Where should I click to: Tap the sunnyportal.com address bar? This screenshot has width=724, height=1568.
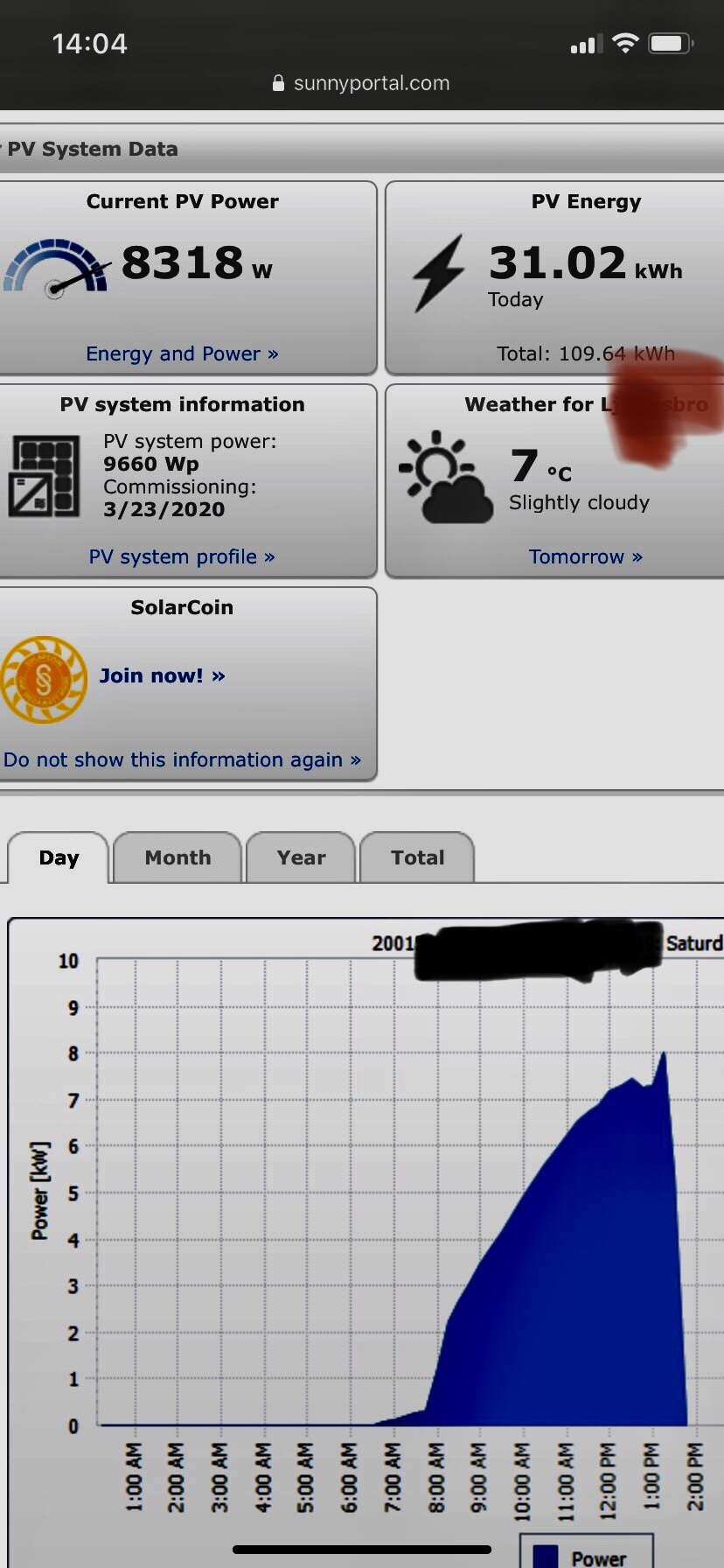coord(362,83)
